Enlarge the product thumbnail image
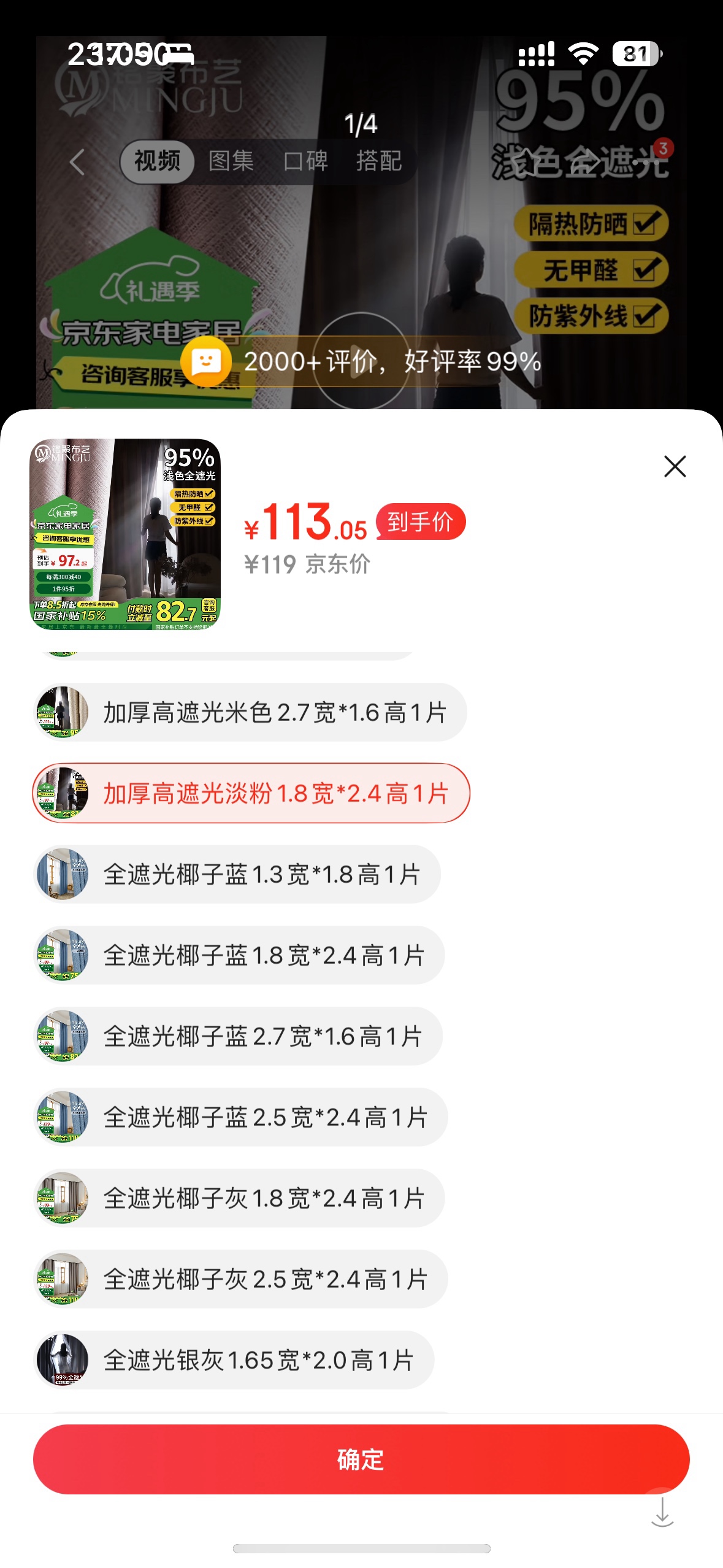The height and width of the screenshot is (1568, 723). coord(125,534)
